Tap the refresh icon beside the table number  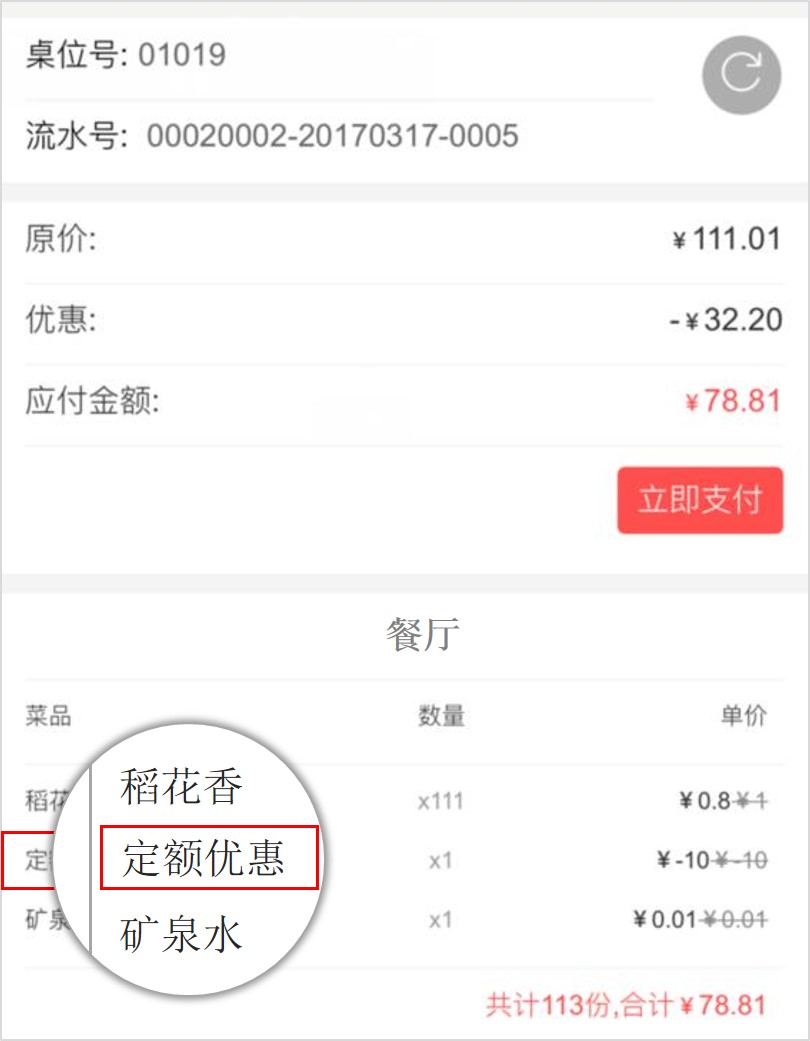coord(741,76)
